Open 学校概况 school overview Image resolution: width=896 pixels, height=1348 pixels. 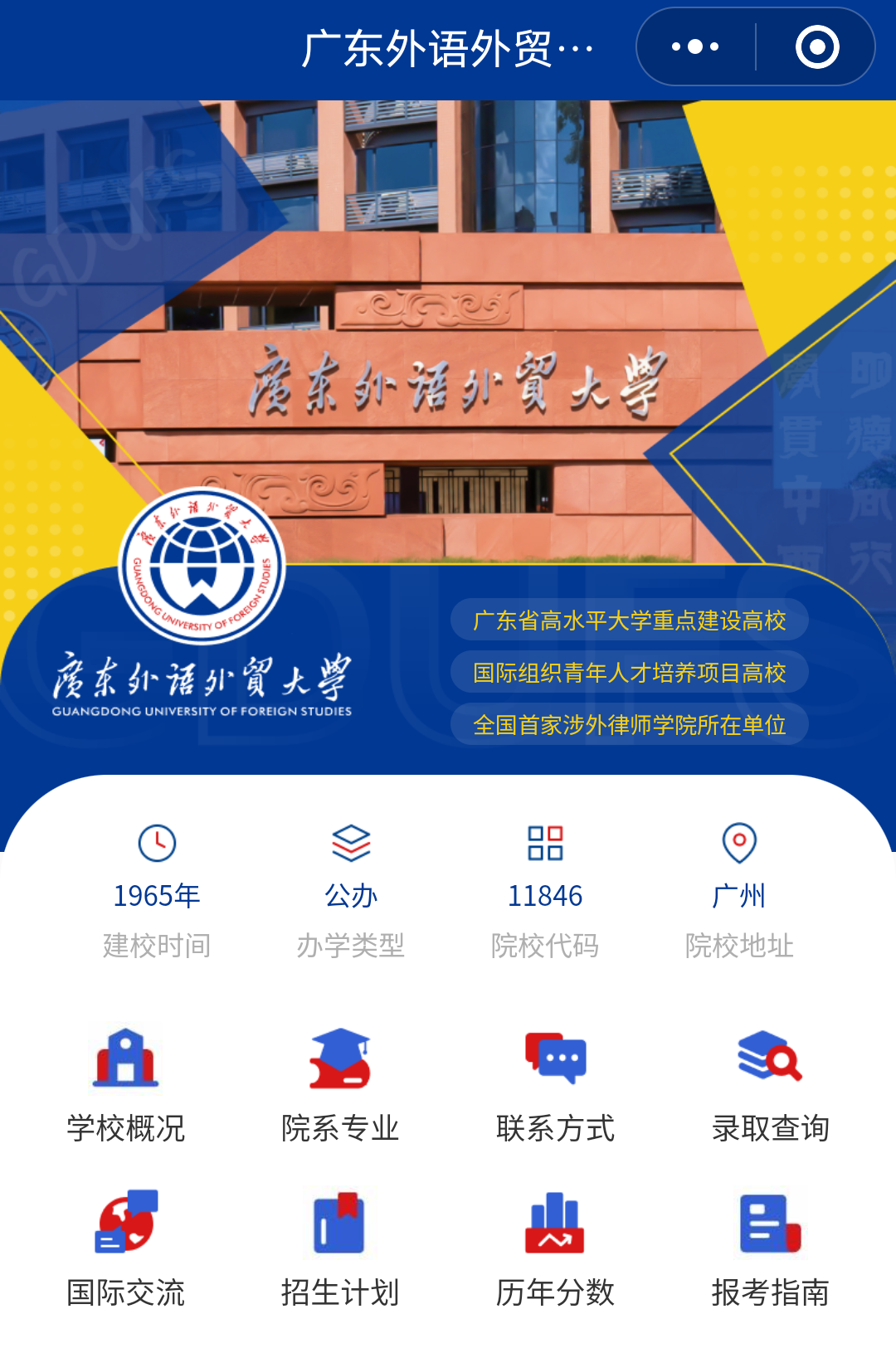125,1083
